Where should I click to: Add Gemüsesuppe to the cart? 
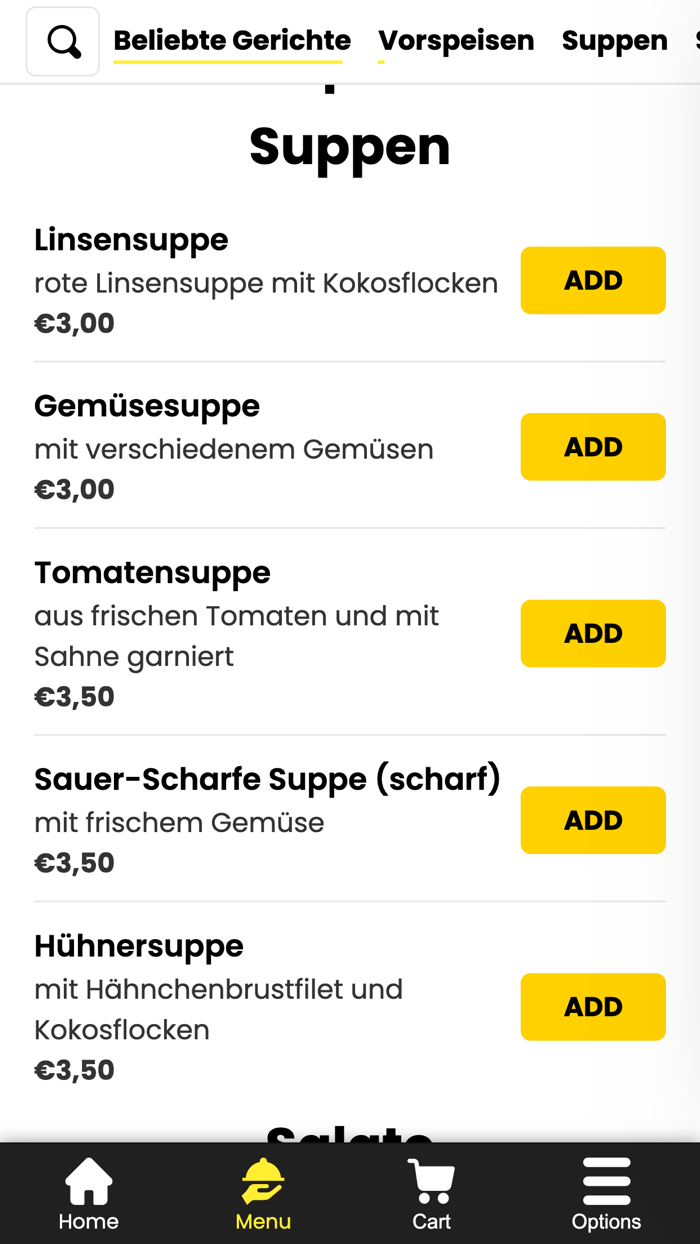(x=593, y=447)
